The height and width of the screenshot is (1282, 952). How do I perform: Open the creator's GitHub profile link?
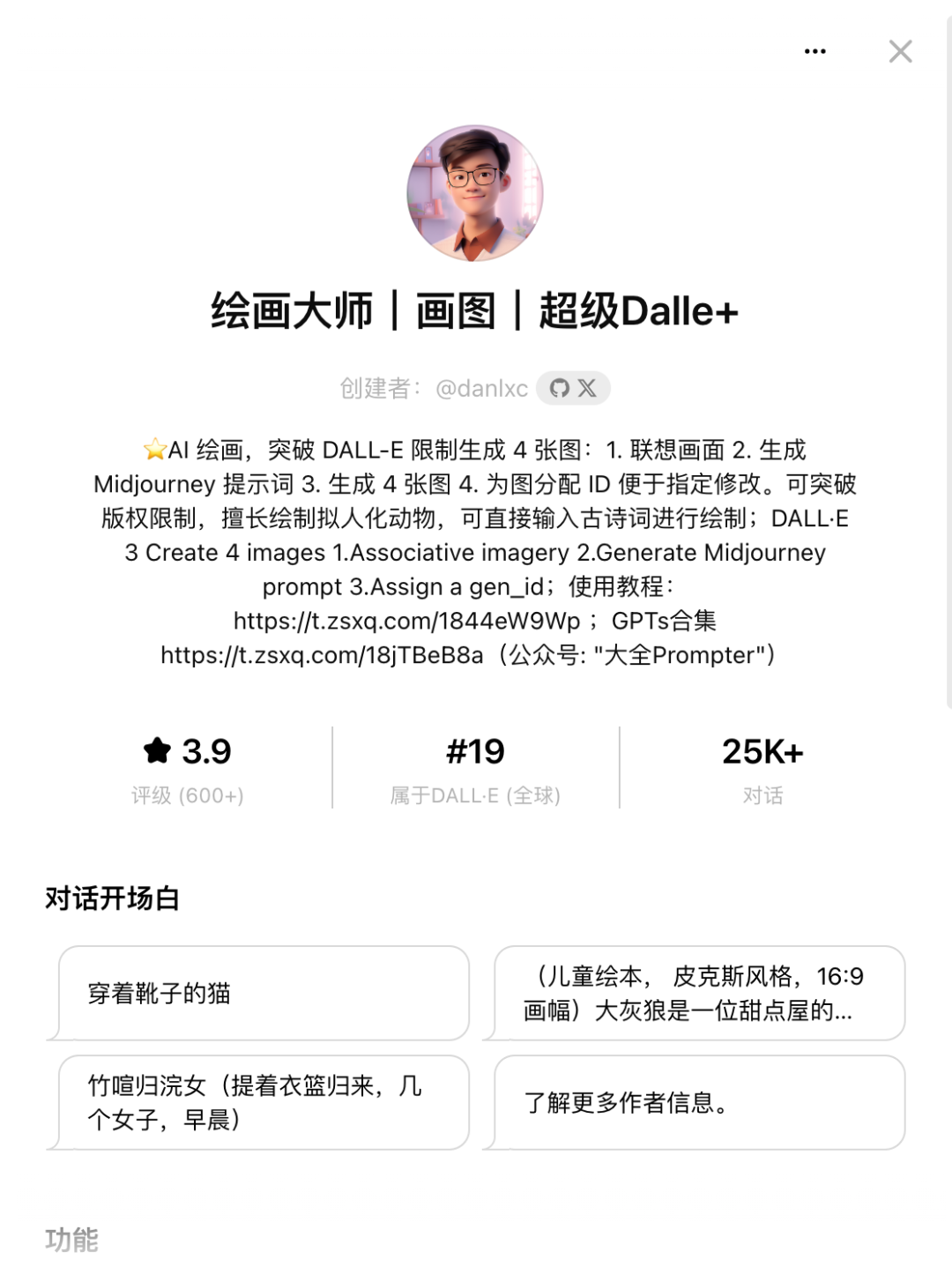[x=560, y=388]
